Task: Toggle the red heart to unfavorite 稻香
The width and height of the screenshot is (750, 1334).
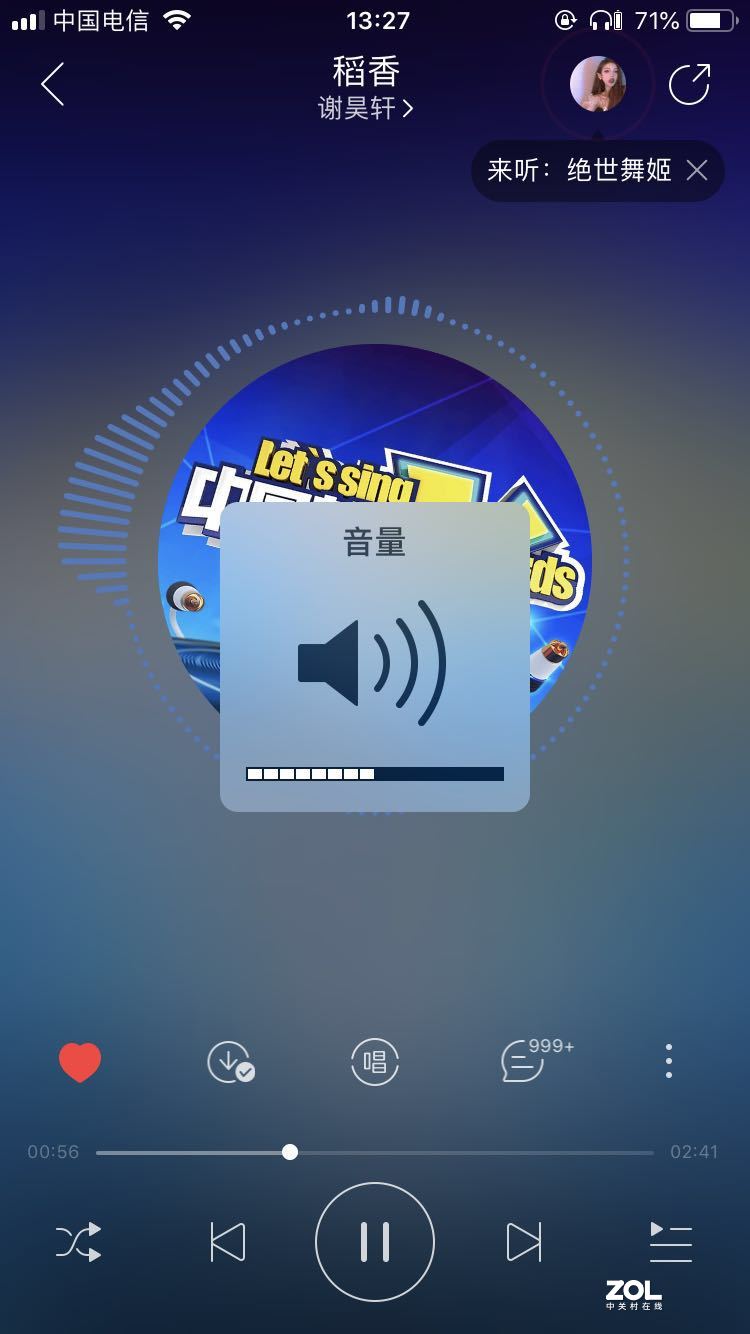Action: click(x=80, y=1063)
